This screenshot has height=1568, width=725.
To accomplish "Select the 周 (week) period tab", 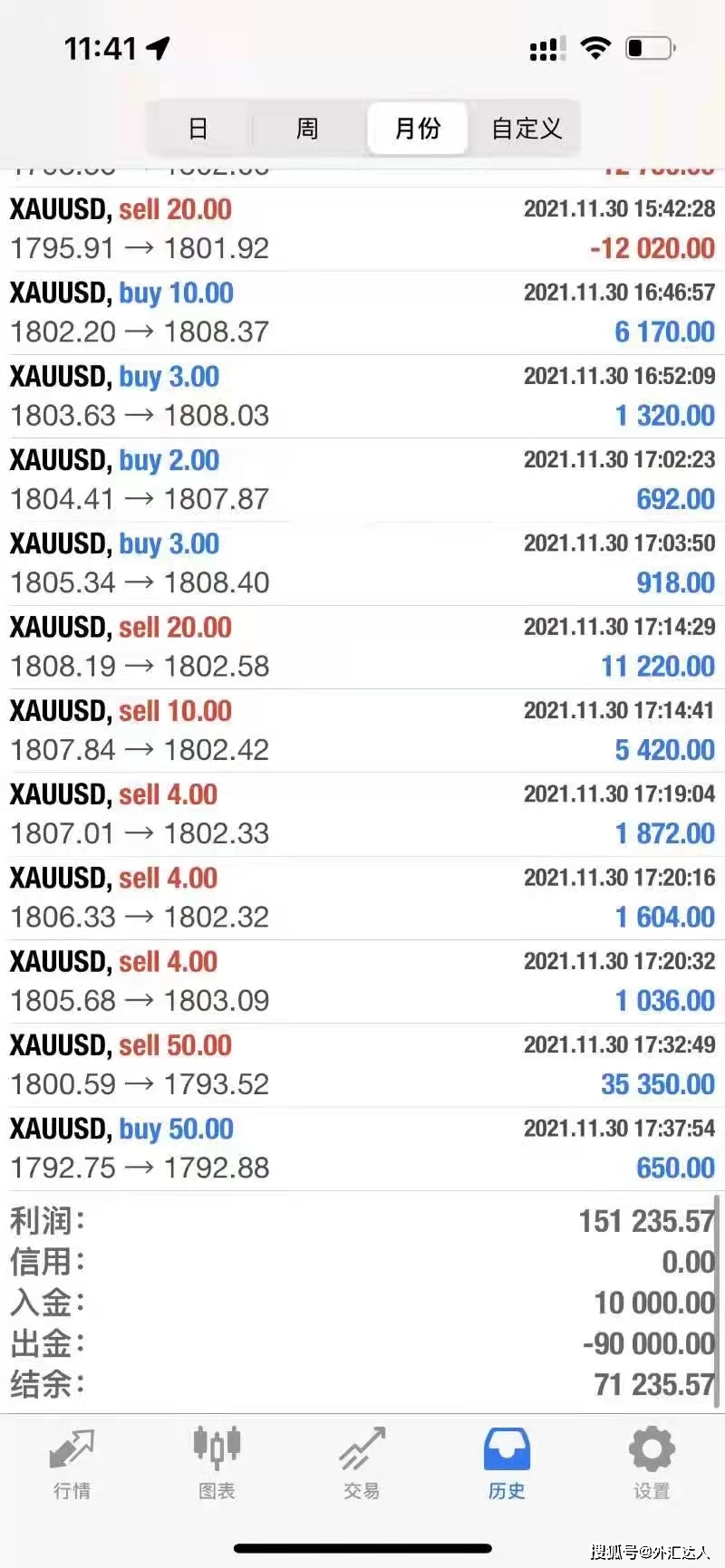I will click(x=307, y=129).
